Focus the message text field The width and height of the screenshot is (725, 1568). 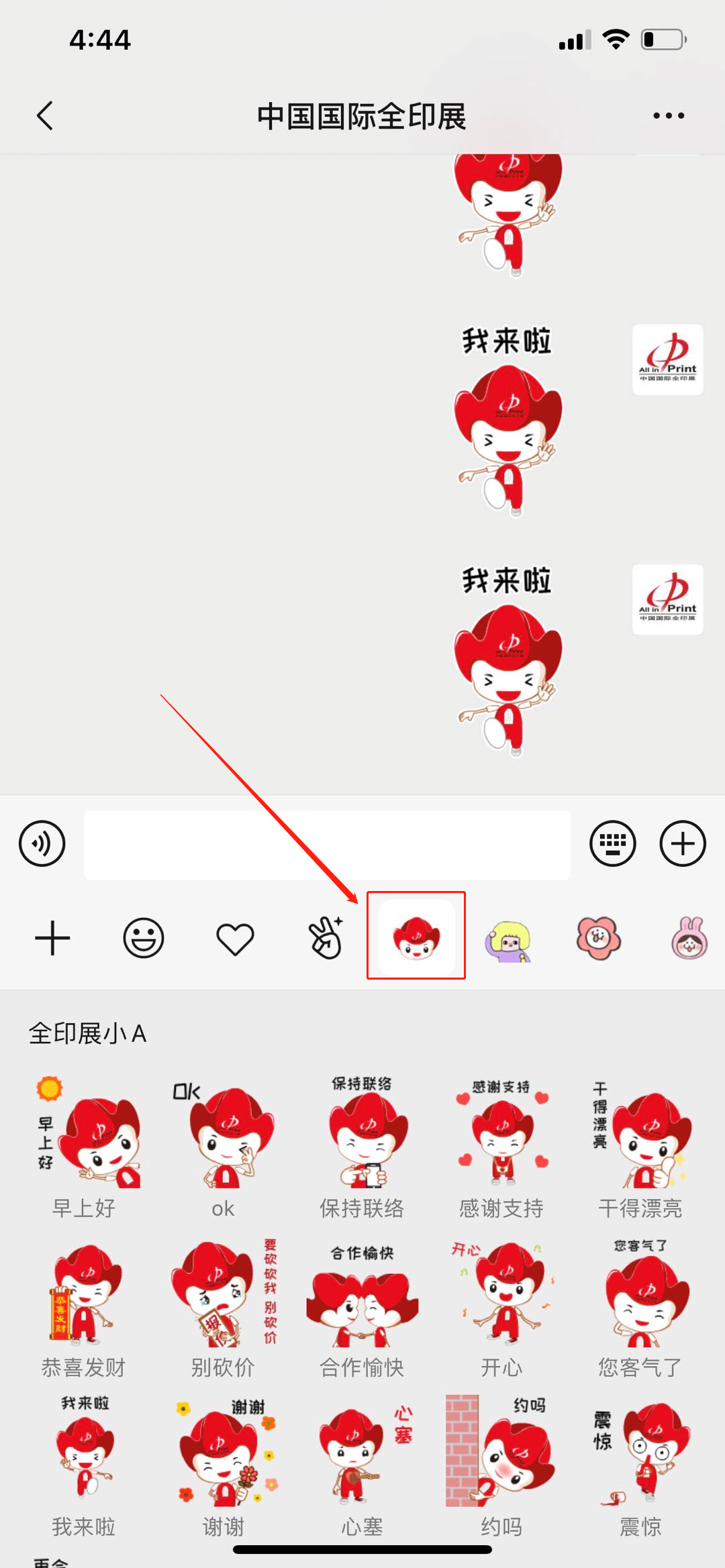pos(327,845)
